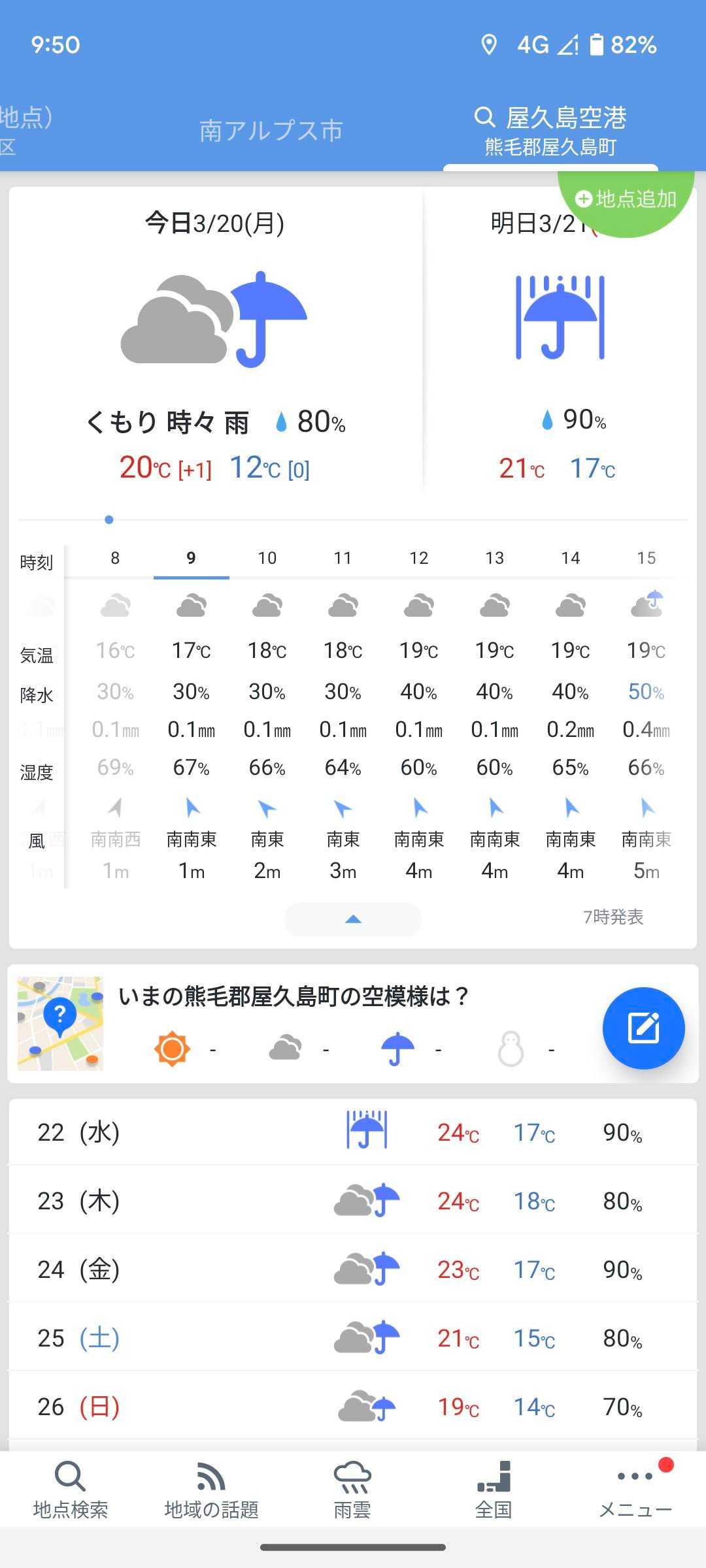Open forecast for 25 (土)
Viewport: 706px width, 1568px height.
coord(353,1338)
